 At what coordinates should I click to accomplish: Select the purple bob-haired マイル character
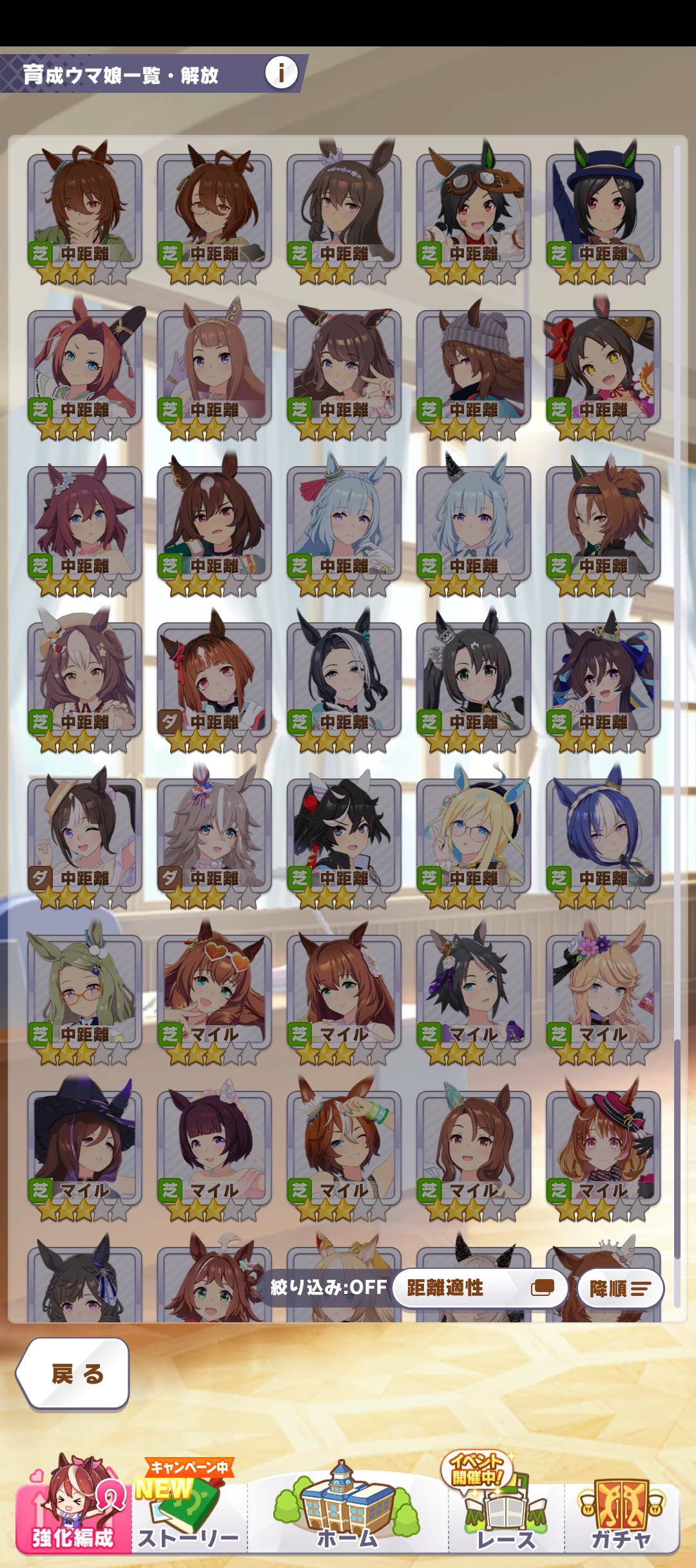[215, 1149]
